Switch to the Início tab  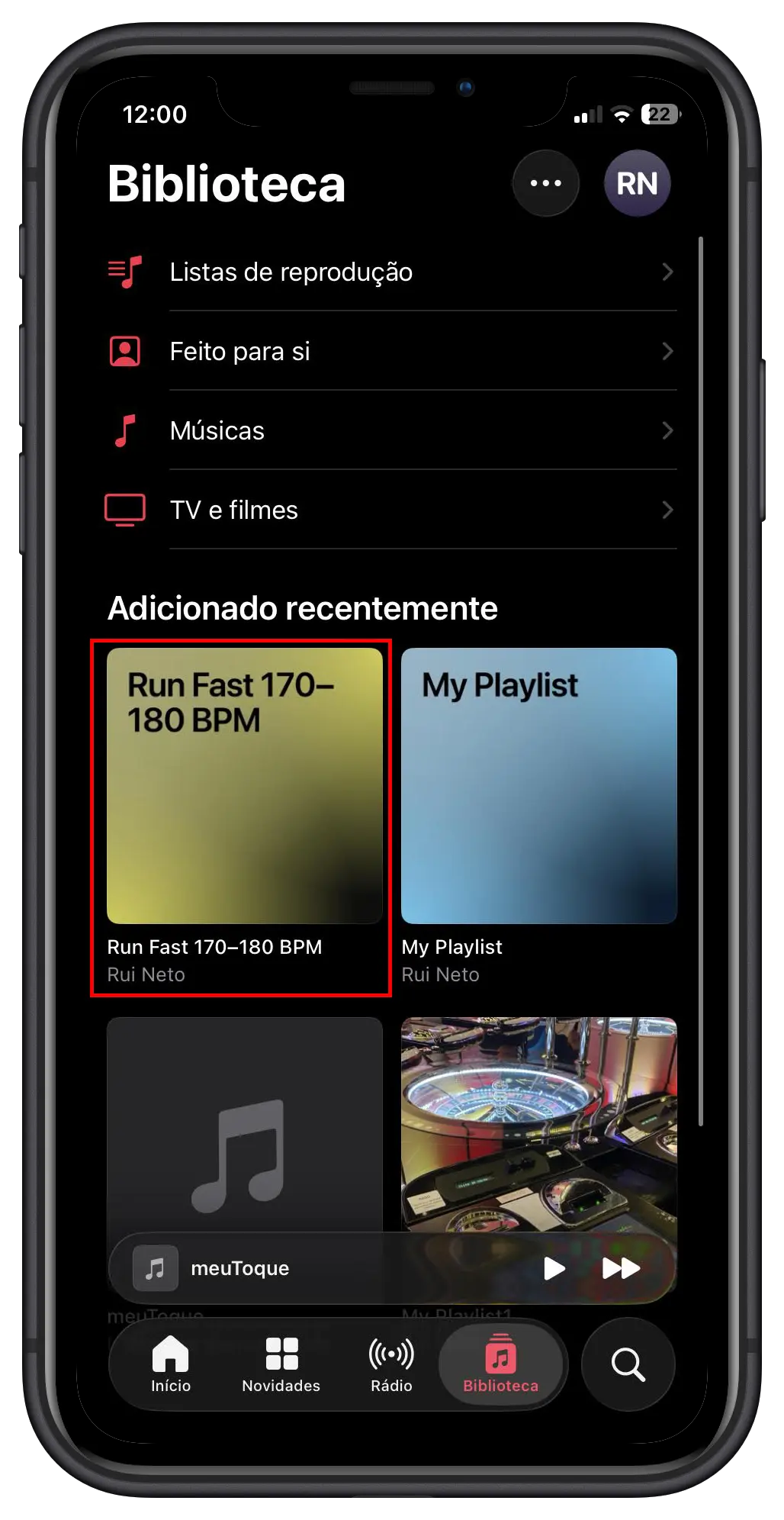[x=171, y=1364]
